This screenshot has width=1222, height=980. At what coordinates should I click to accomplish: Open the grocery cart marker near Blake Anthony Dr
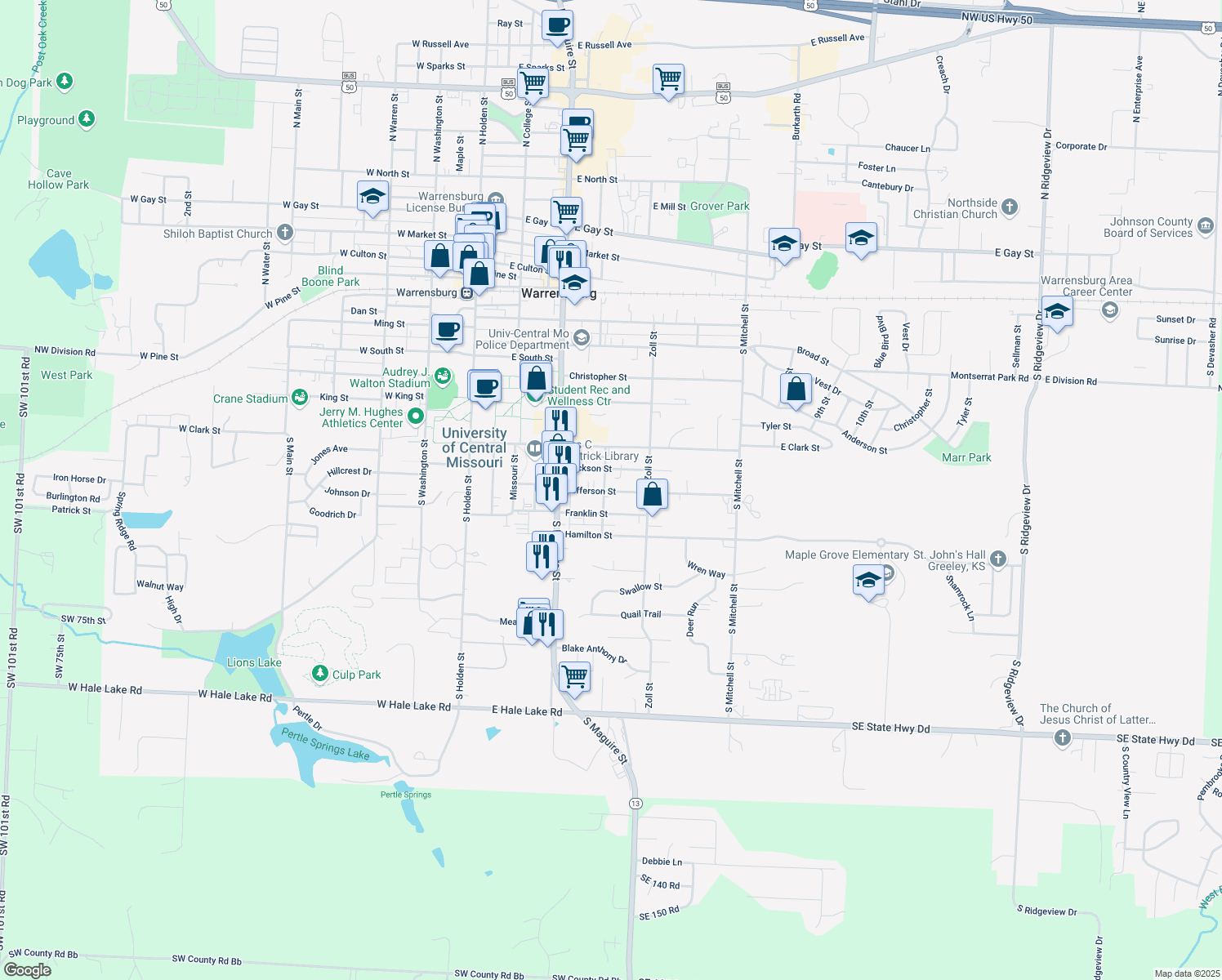(575, 676)
